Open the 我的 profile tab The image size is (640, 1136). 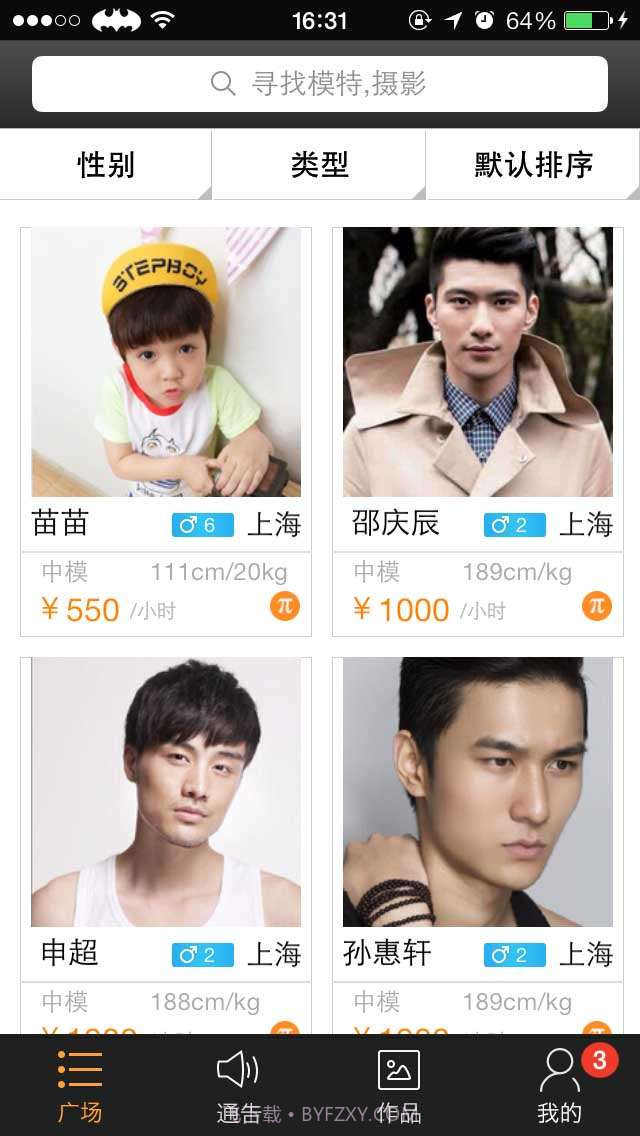coord(559,1086)
